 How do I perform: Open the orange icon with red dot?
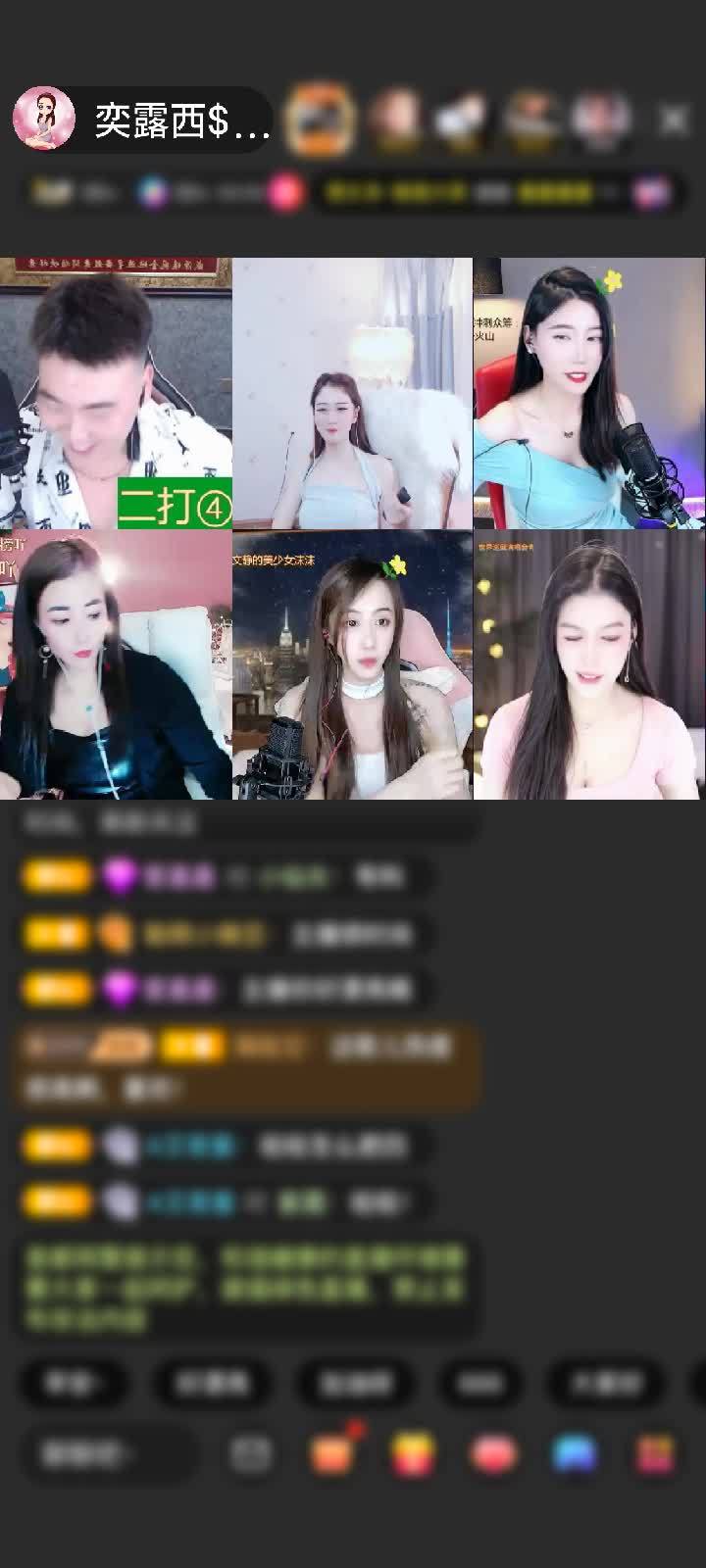click(x=332, y=1454)
